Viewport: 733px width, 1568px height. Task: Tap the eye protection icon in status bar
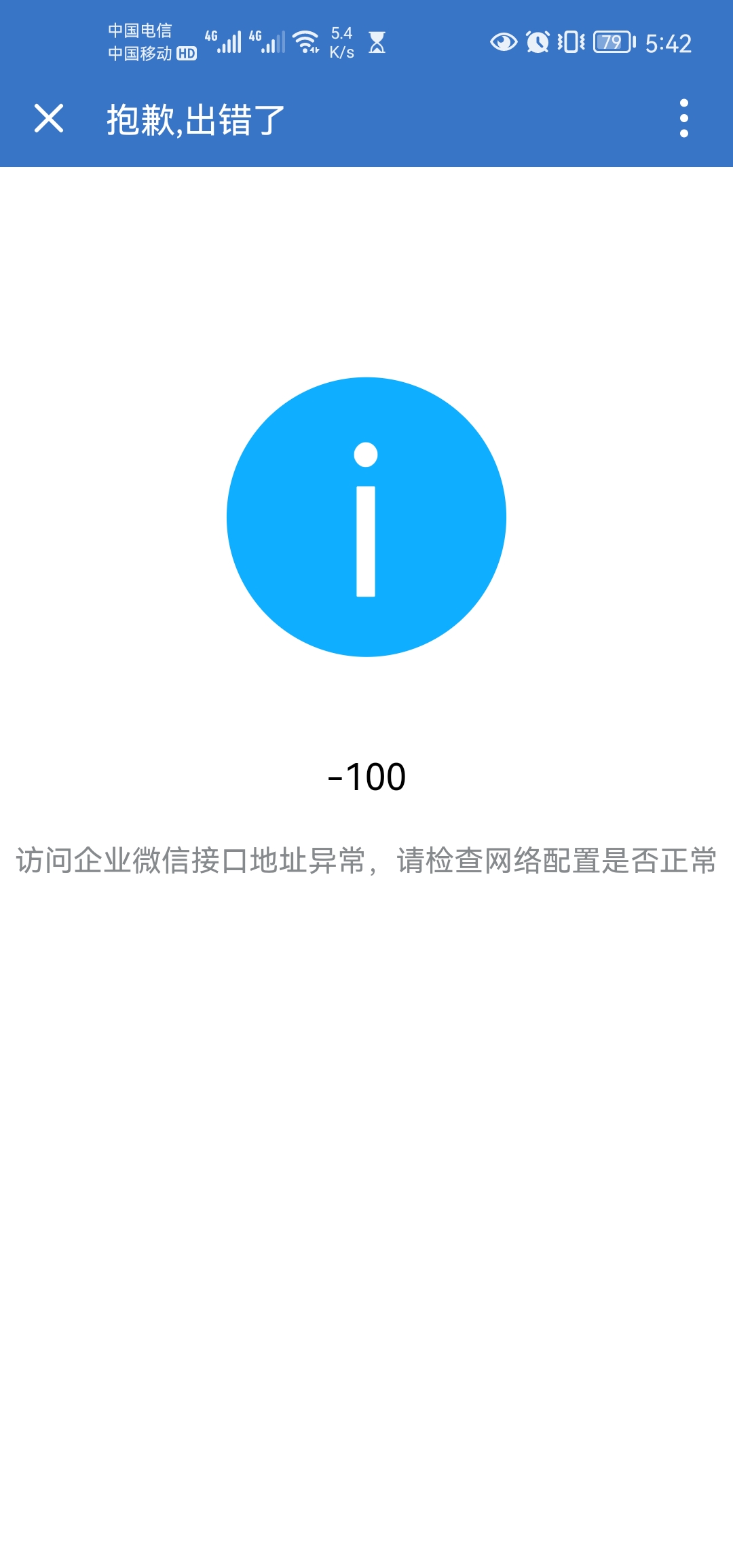point(503,42)
